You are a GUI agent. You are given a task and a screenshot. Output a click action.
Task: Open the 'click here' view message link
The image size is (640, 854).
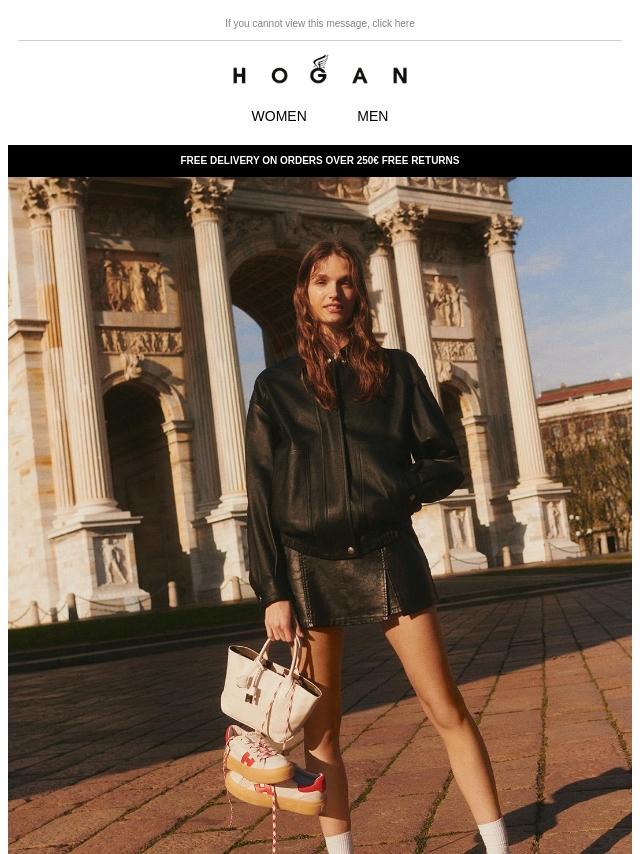pos(393,23)
